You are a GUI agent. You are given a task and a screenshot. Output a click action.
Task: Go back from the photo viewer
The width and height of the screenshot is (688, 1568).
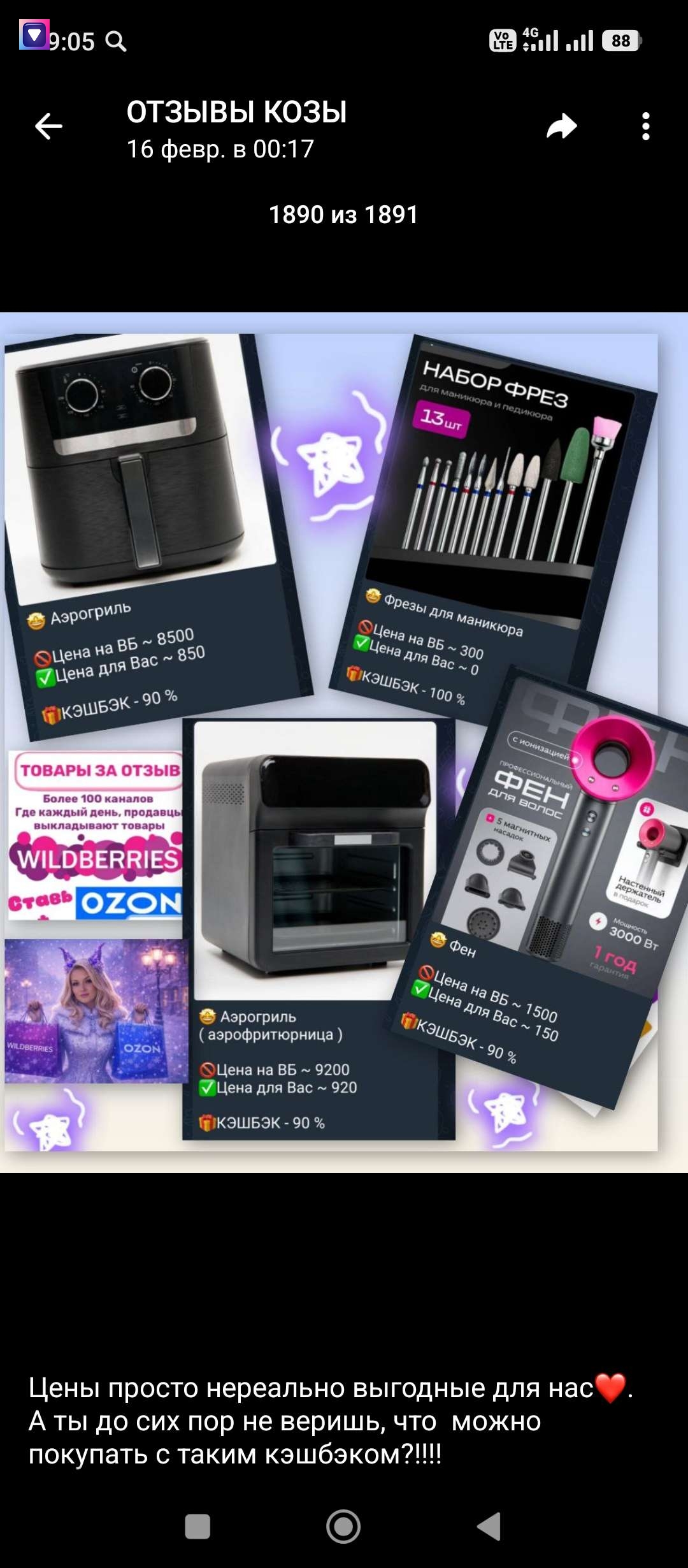48,126
